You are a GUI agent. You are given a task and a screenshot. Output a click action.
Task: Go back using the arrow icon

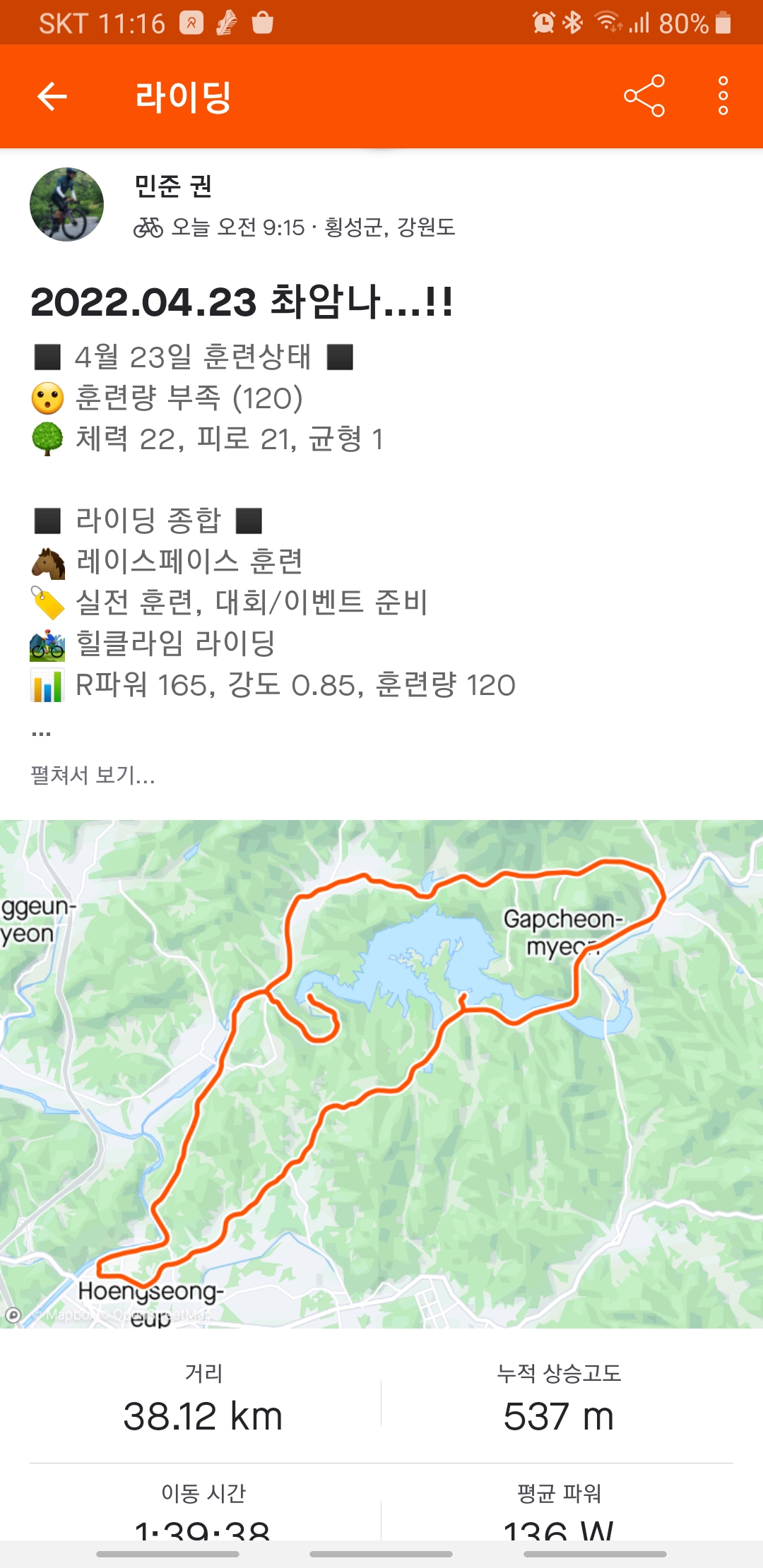[x=52, y=97]
